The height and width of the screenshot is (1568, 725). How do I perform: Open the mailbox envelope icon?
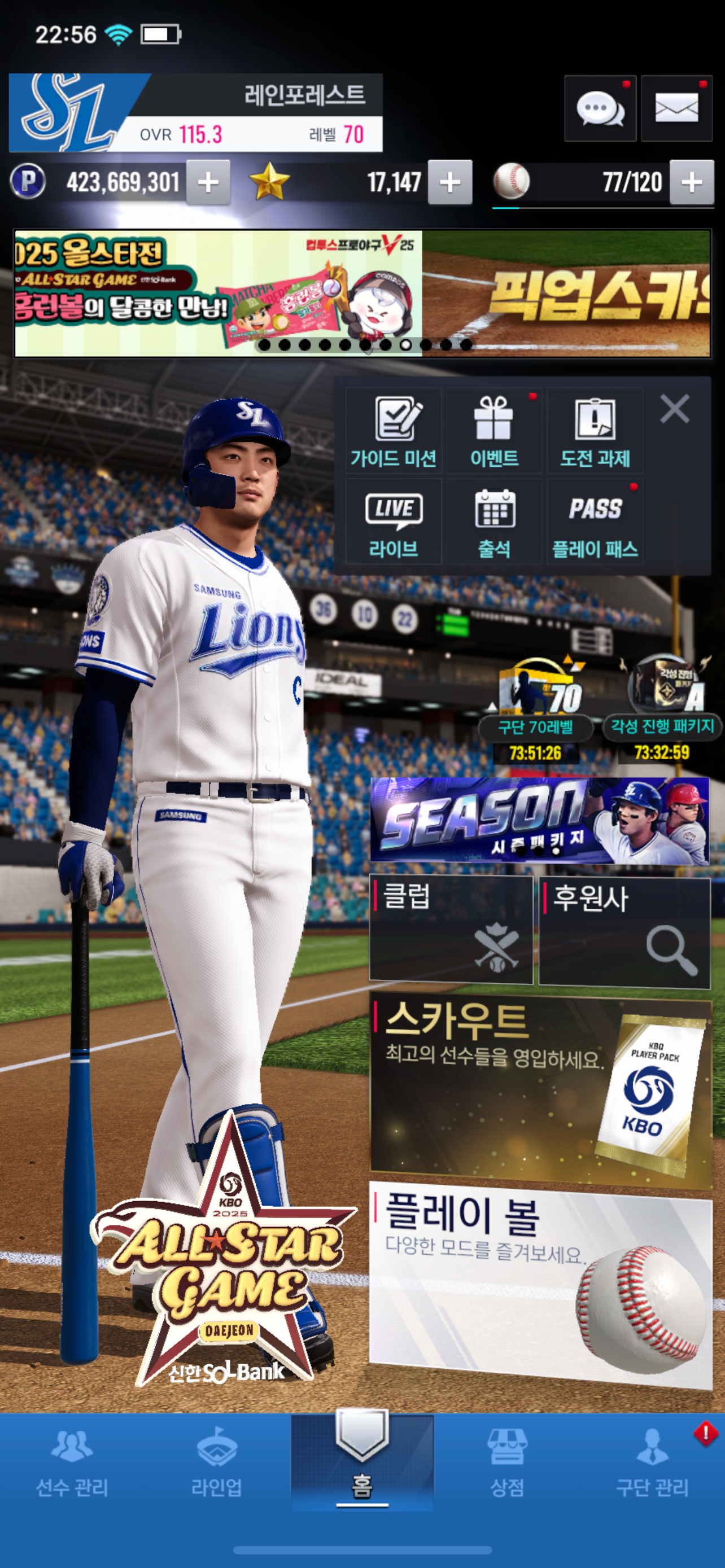pyautogui.click(x=676, y=108)
